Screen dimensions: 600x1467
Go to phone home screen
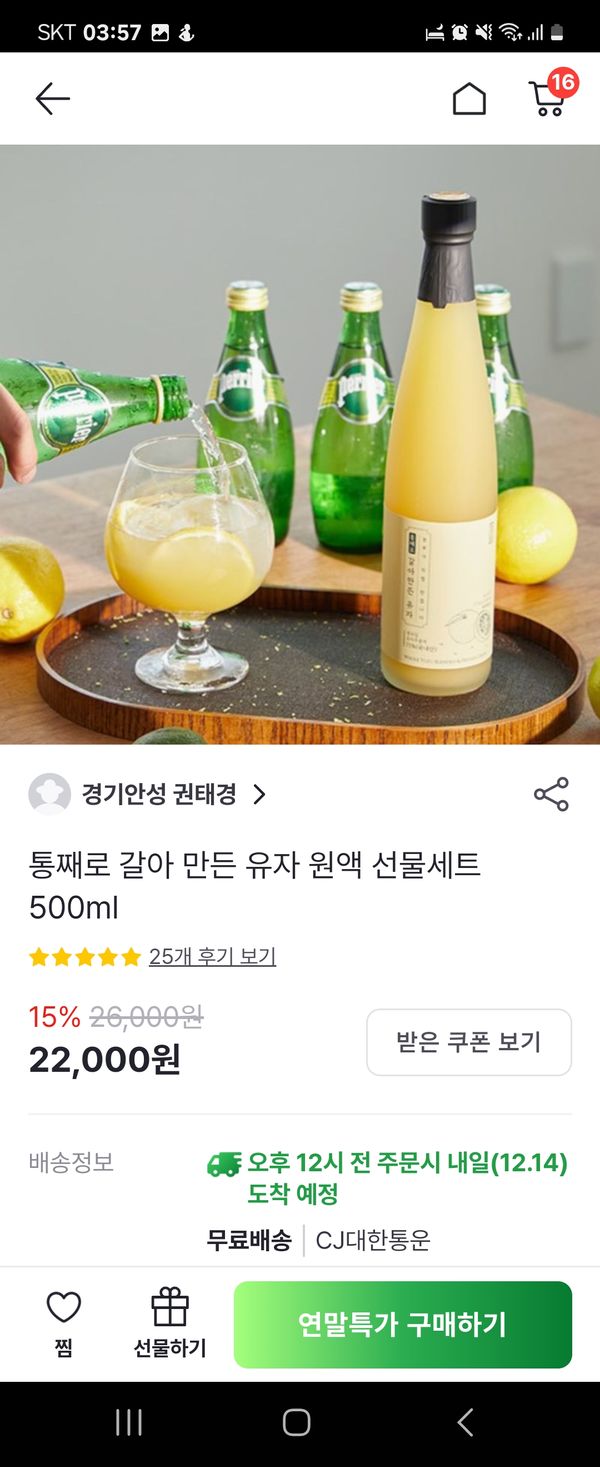[x=297, y=1423]
